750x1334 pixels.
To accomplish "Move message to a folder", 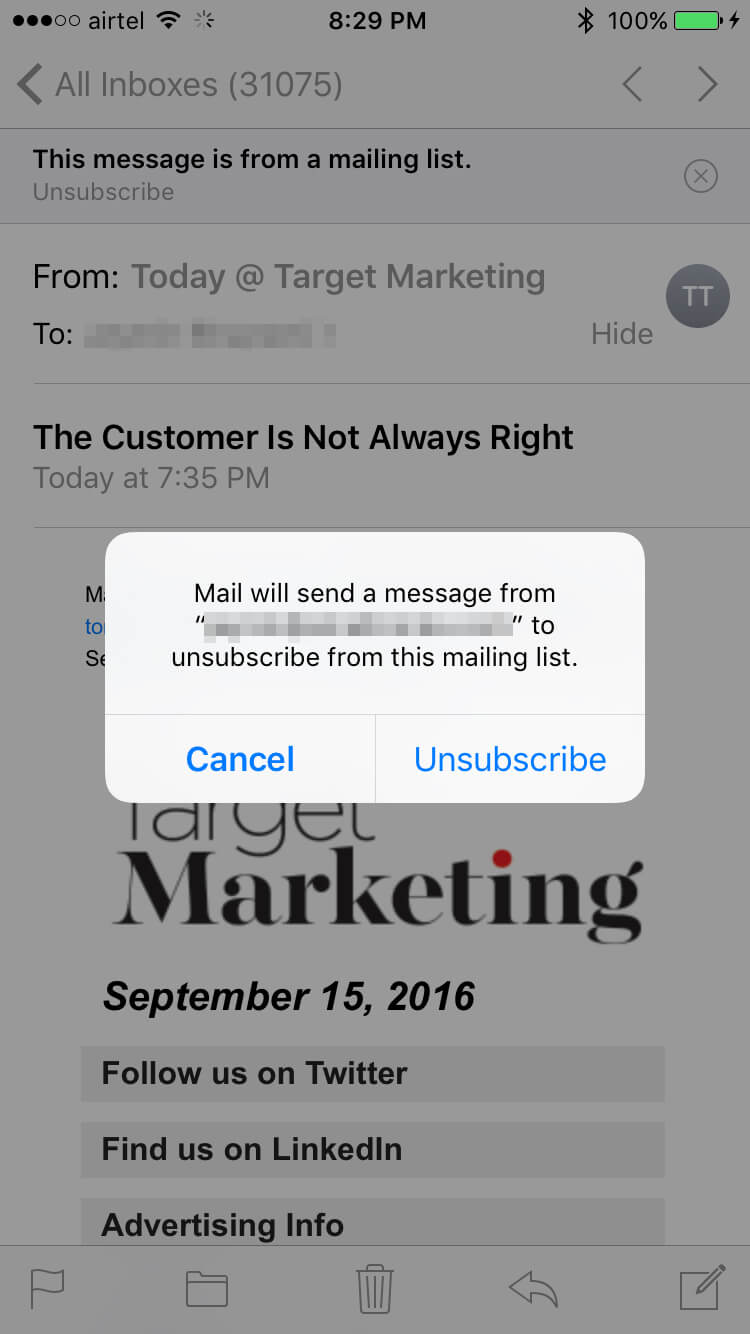I will click(x=207, y=1288).
